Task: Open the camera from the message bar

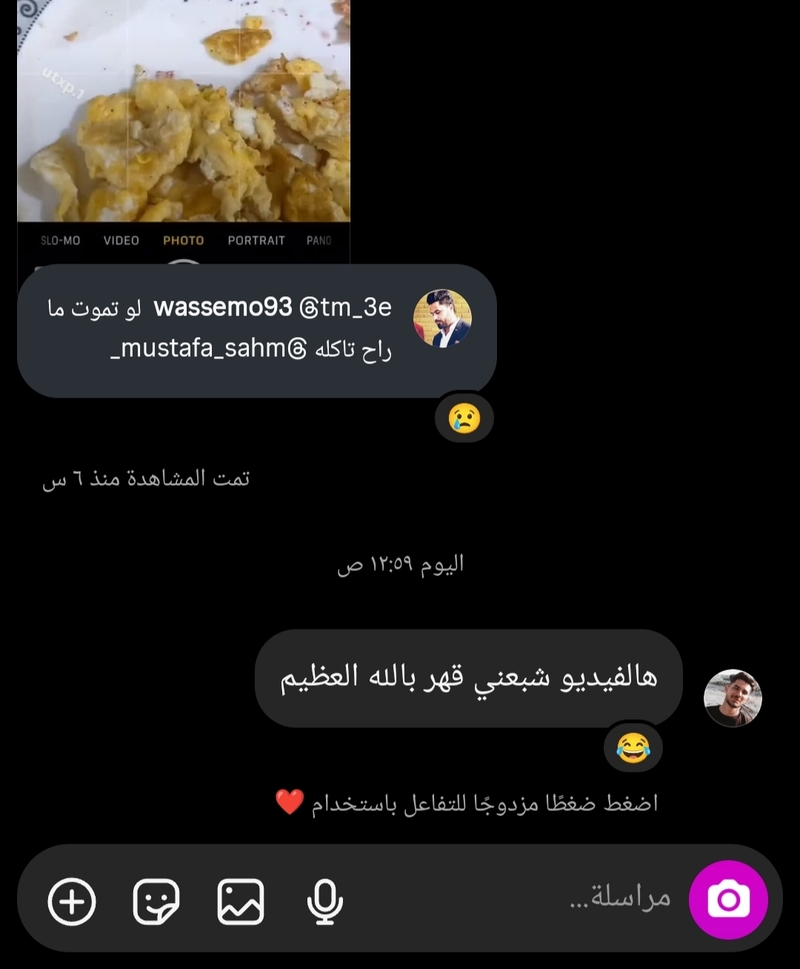Action: pyautogui.click(x=728, y=900)
